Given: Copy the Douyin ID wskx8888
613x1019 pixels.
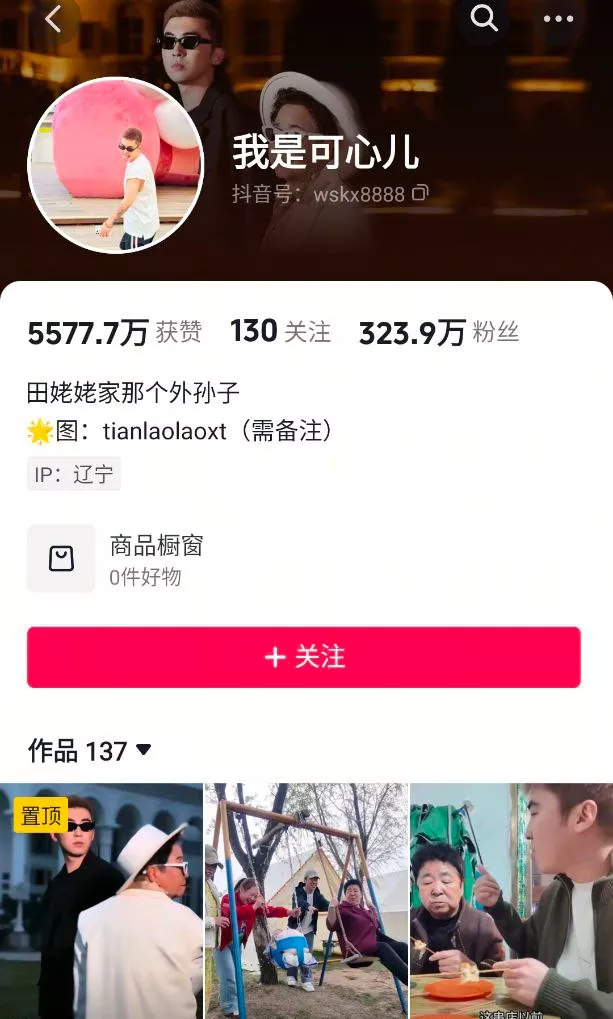Looking at the screenshot, I should pos(420,193).
